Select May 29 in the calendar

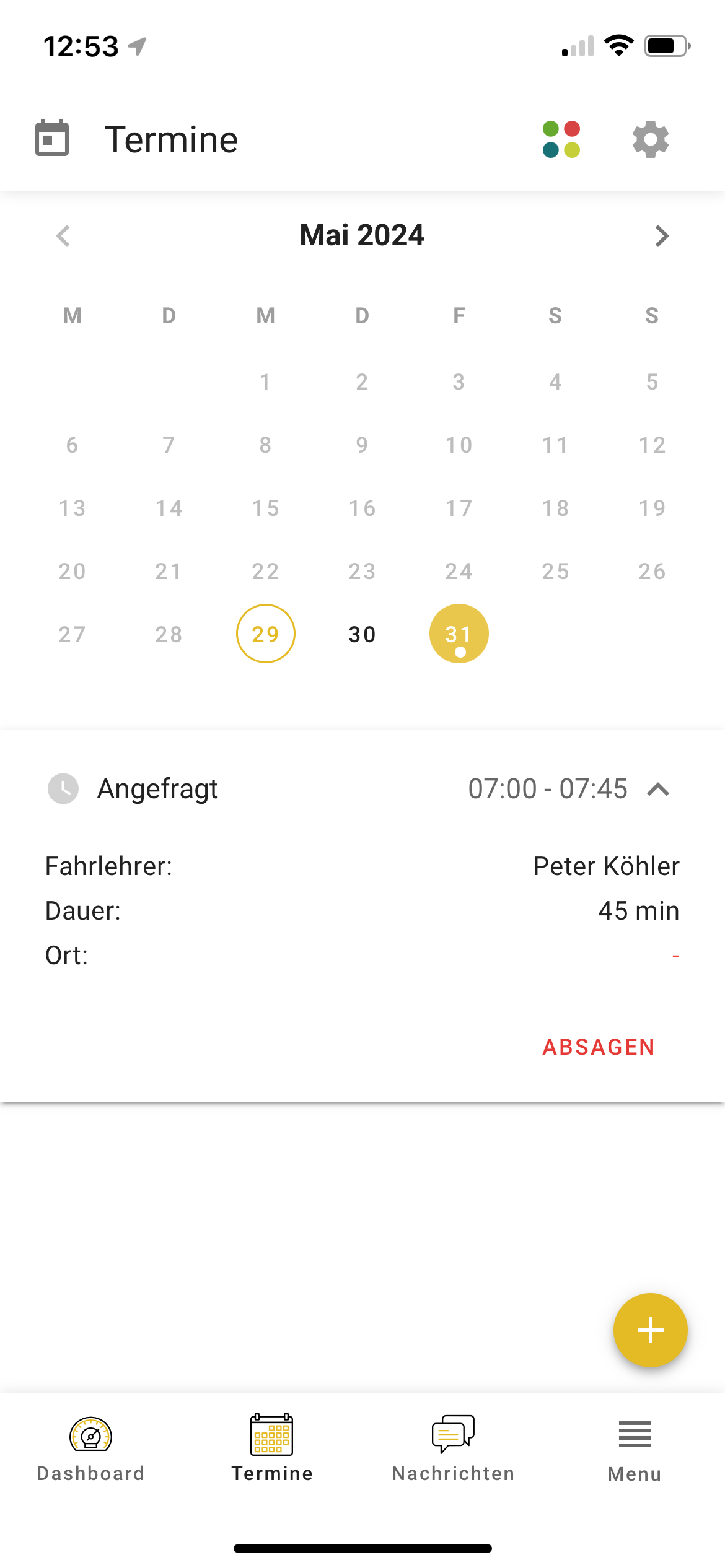tap(265, 634)
